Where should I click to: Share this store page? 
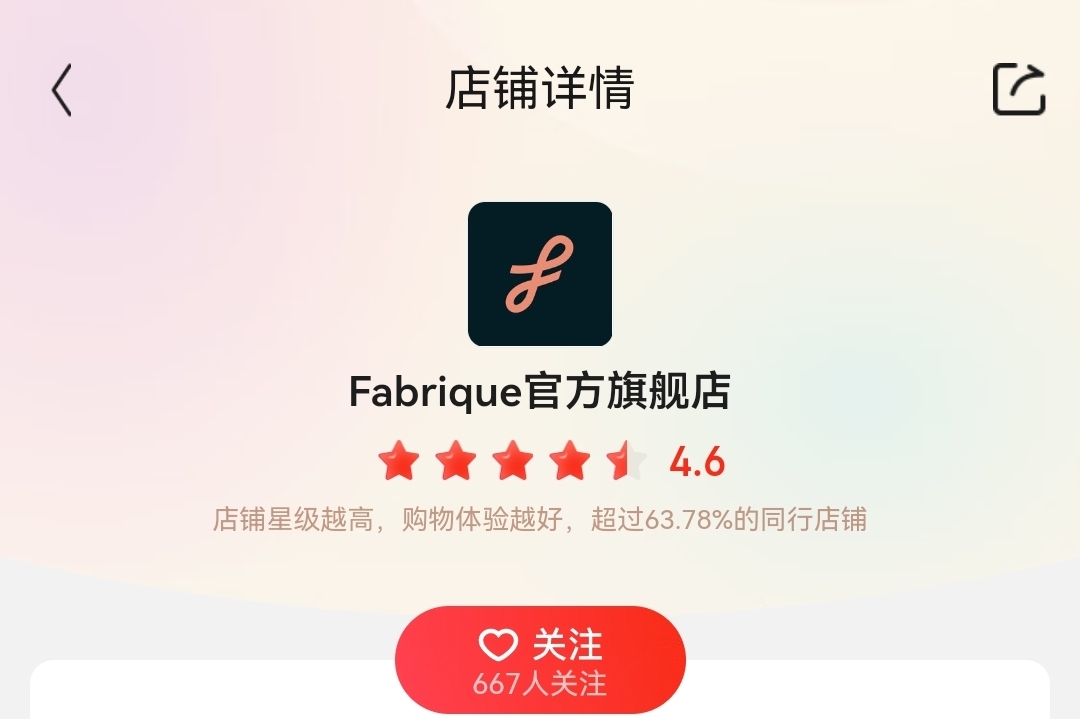tap(1018, 90)
